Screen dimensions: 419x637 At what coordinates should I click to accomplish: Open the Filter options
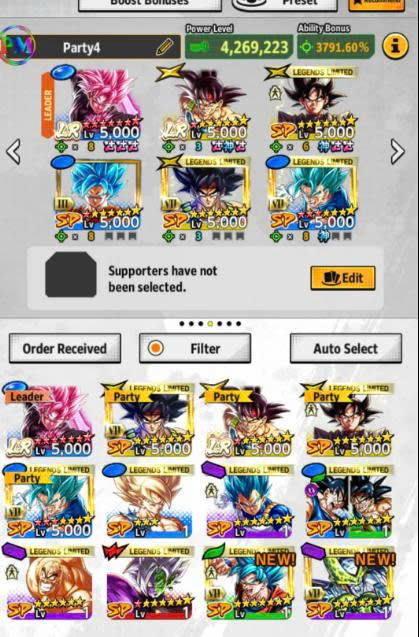[x=195, y=349]
